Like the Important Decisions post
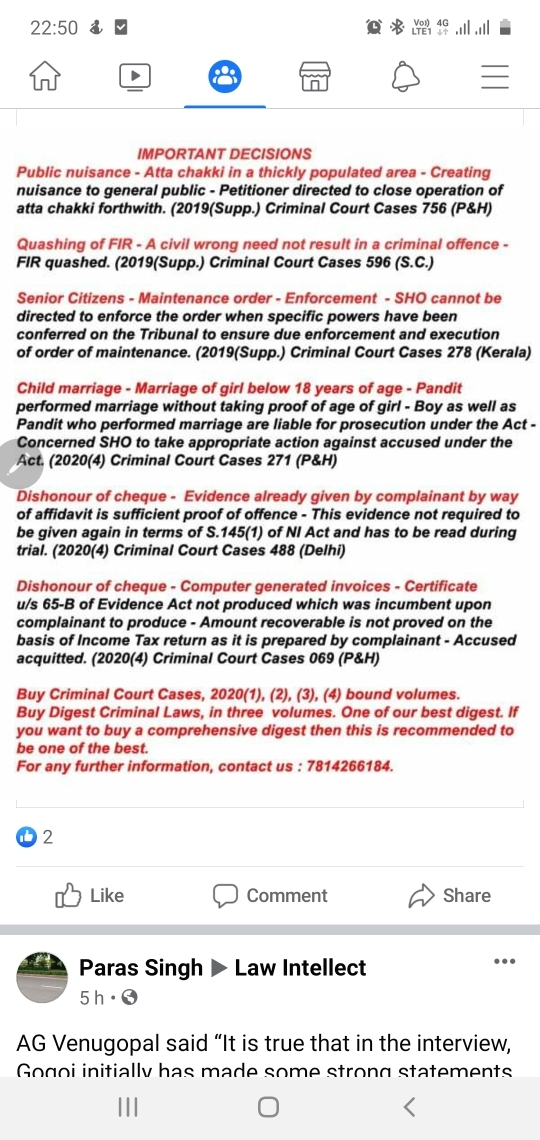 tap(89, 896)
